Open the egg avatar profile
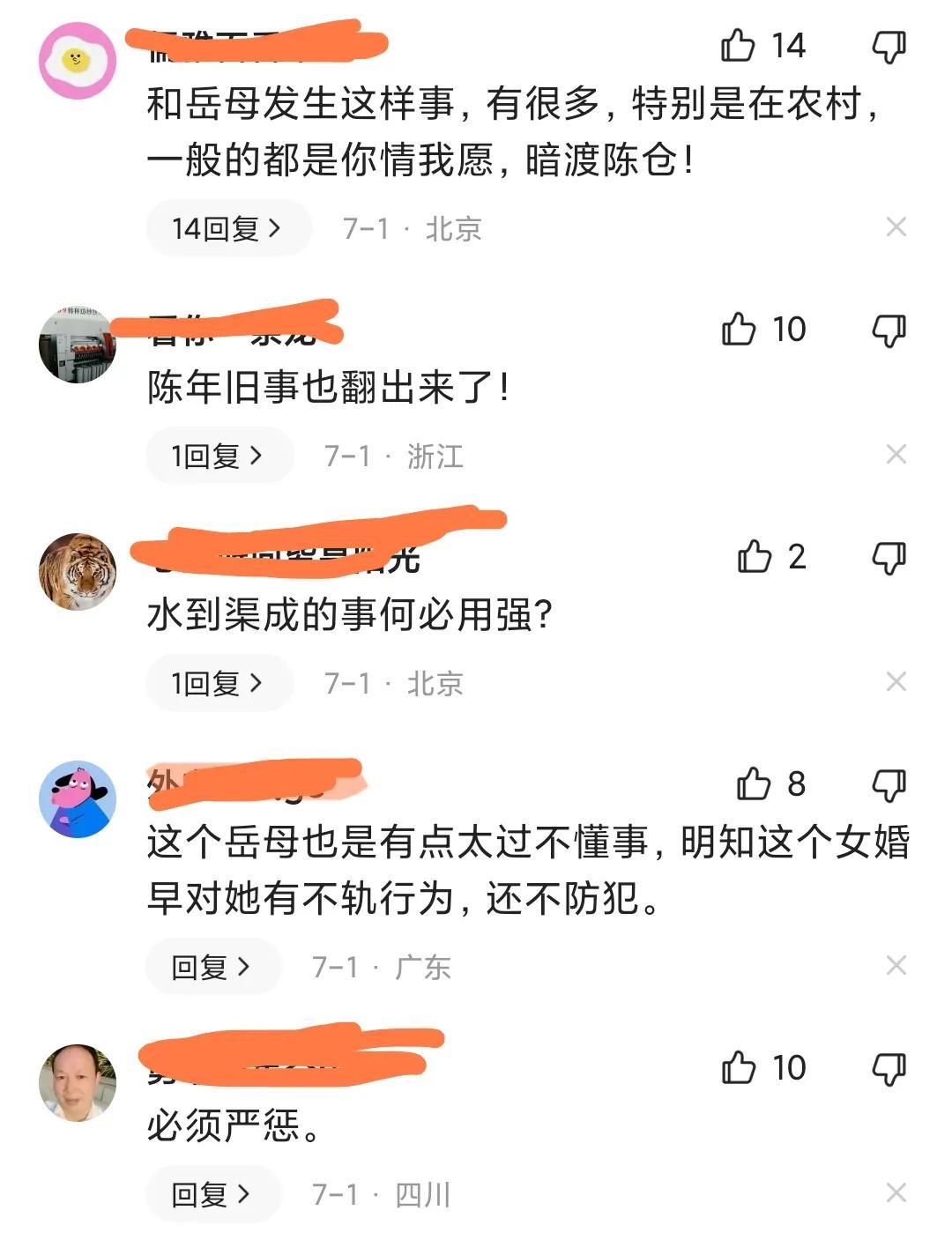This screenshot has width=952, height=1255. [78, 61]
